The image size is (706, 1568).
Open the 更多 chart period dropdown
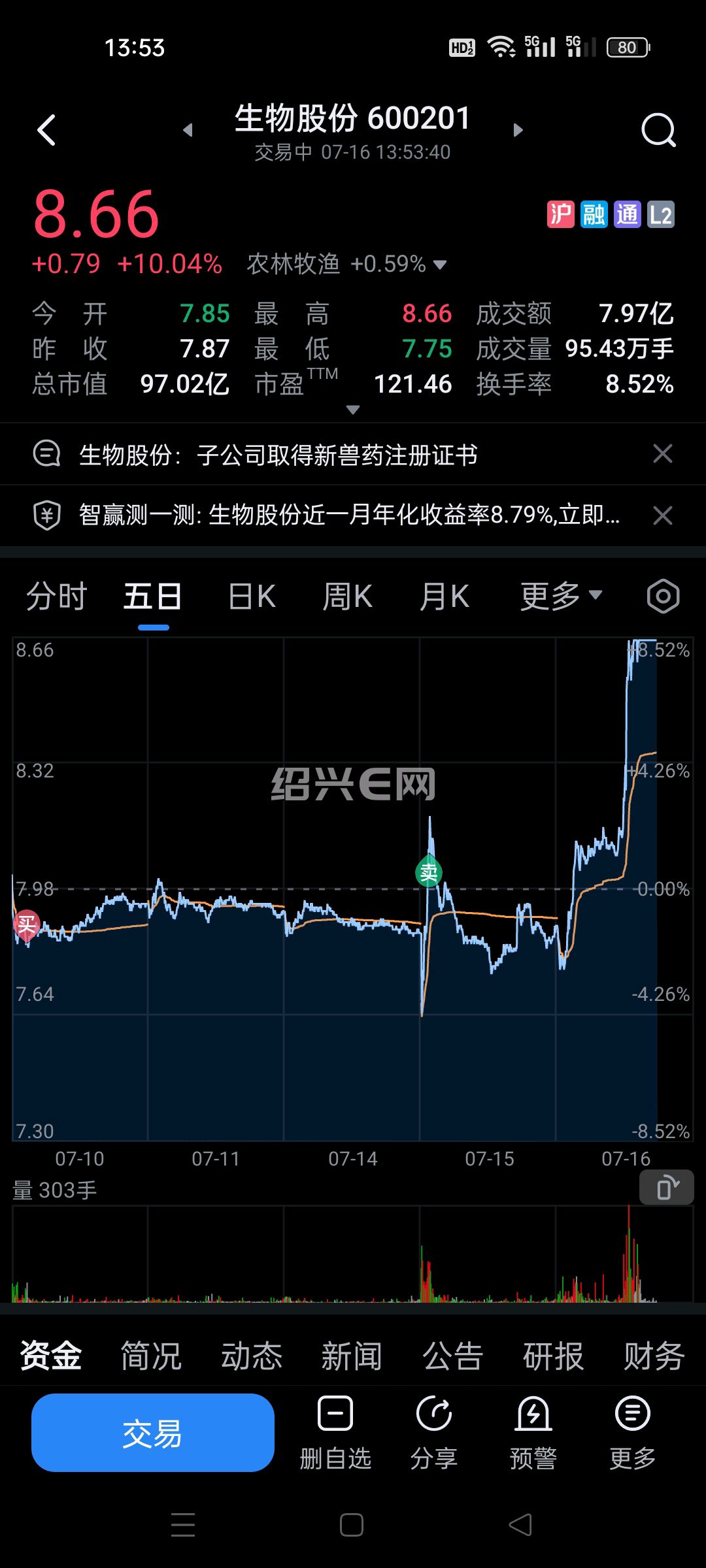pos(561,596)
